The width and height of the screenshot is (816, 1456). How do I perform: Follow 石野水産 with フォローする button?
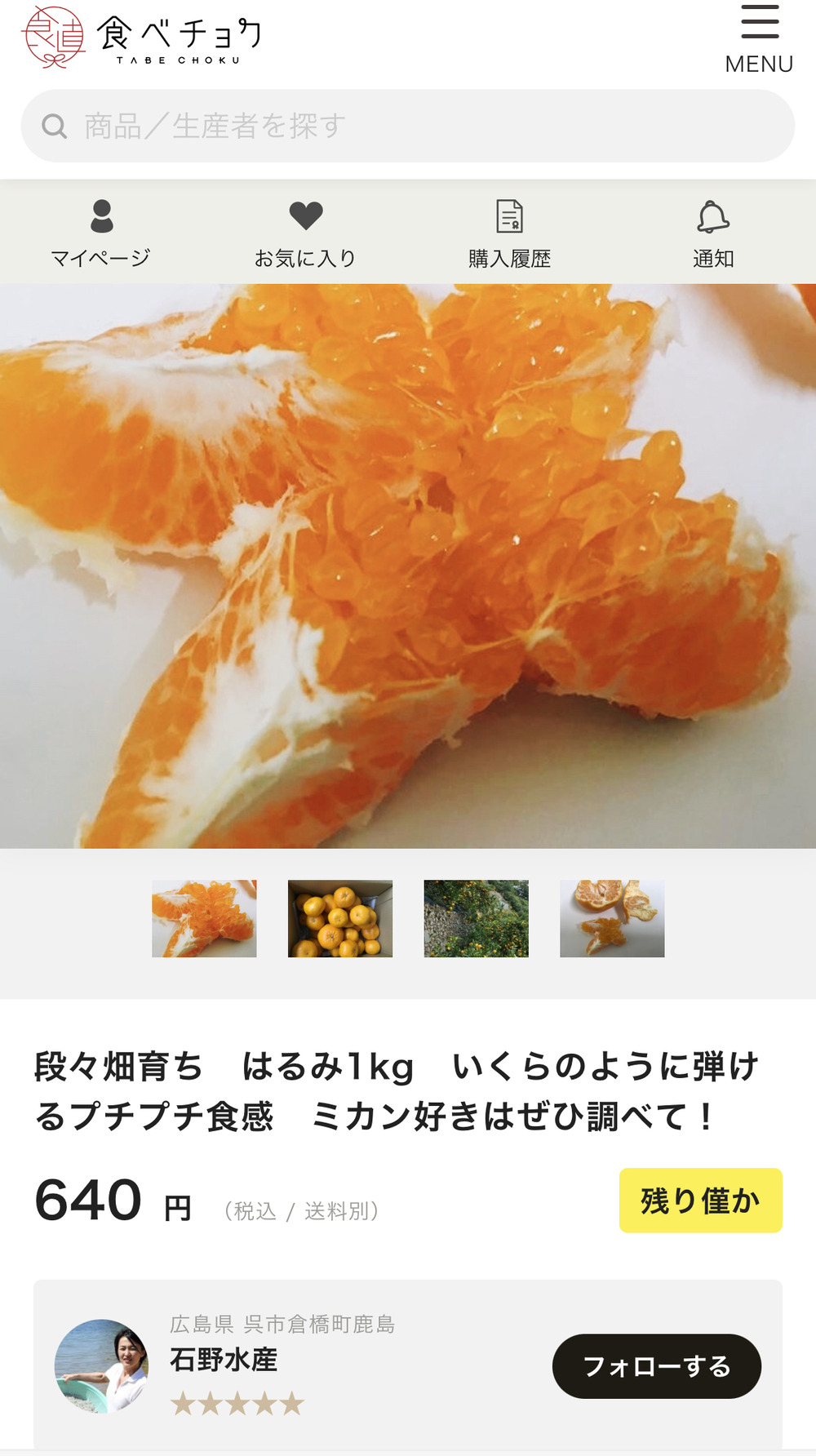point(656,1366)
